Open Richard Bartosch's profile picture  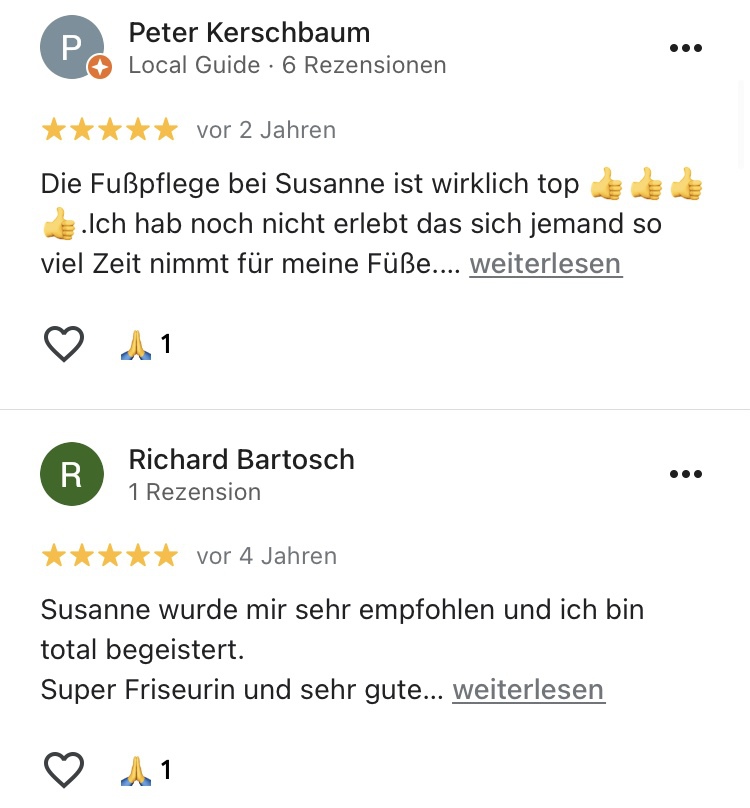tap(72, 474)
